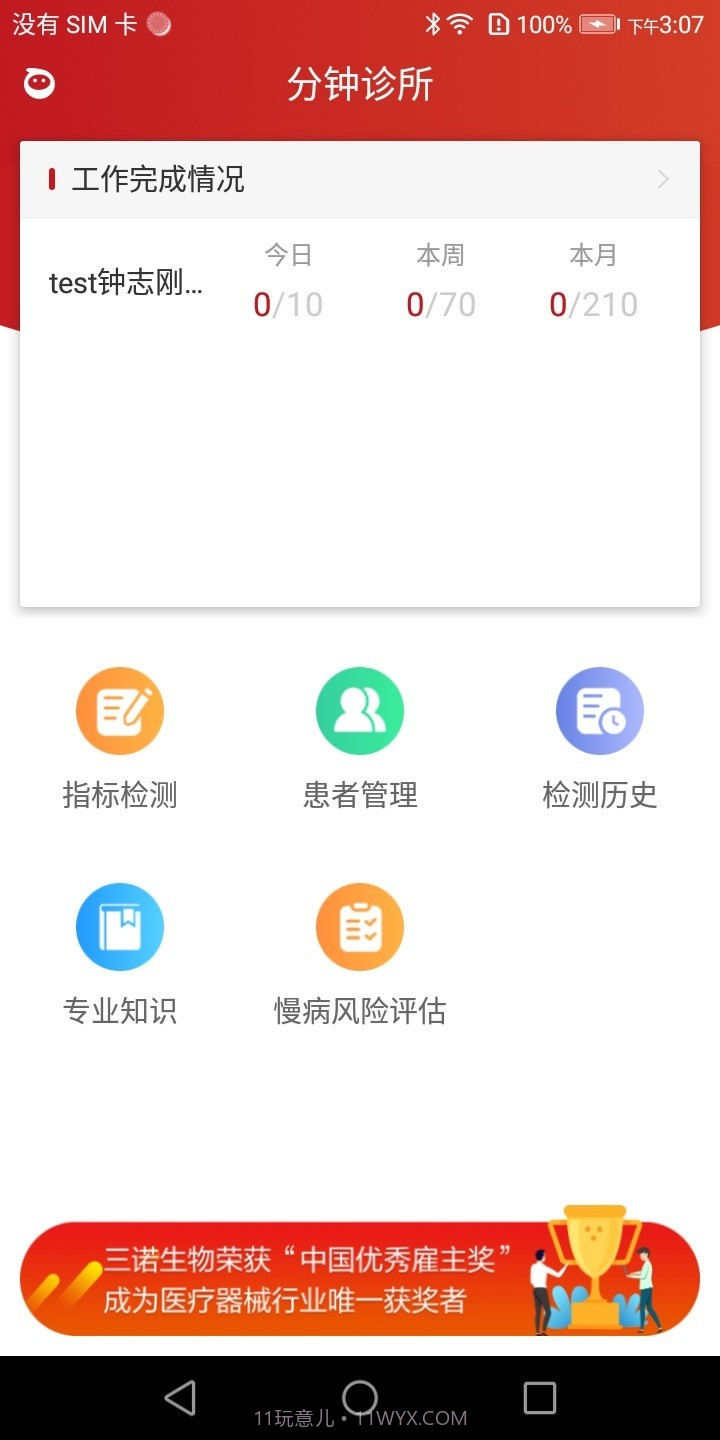
Task: Open the 指标检测 (indicator testing) icon
Action: (x=120, y=710)
